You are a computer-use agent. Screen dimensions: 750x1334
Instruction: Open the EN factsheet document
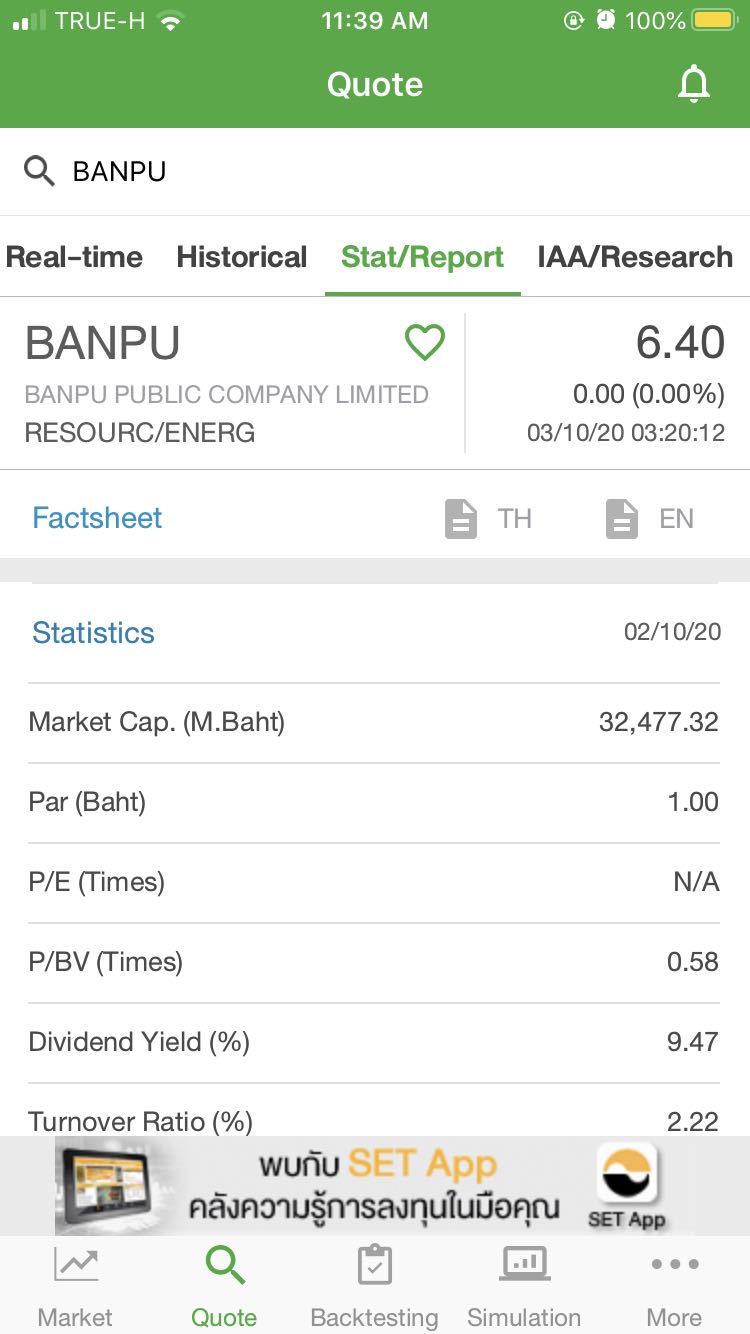point(649,519)
